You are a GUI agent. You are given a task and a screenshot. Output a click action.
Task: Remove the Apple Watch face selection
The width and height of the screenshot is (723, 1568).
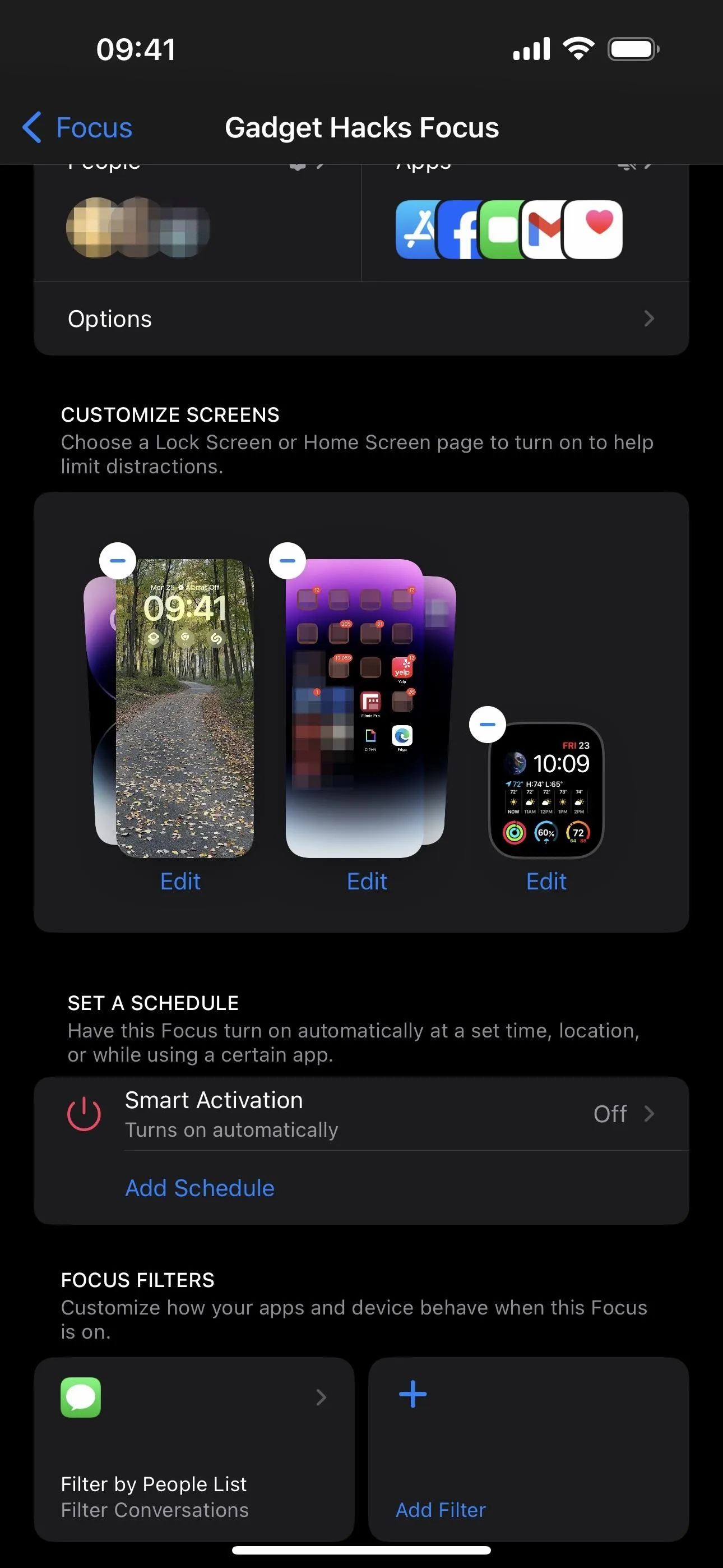488,725
